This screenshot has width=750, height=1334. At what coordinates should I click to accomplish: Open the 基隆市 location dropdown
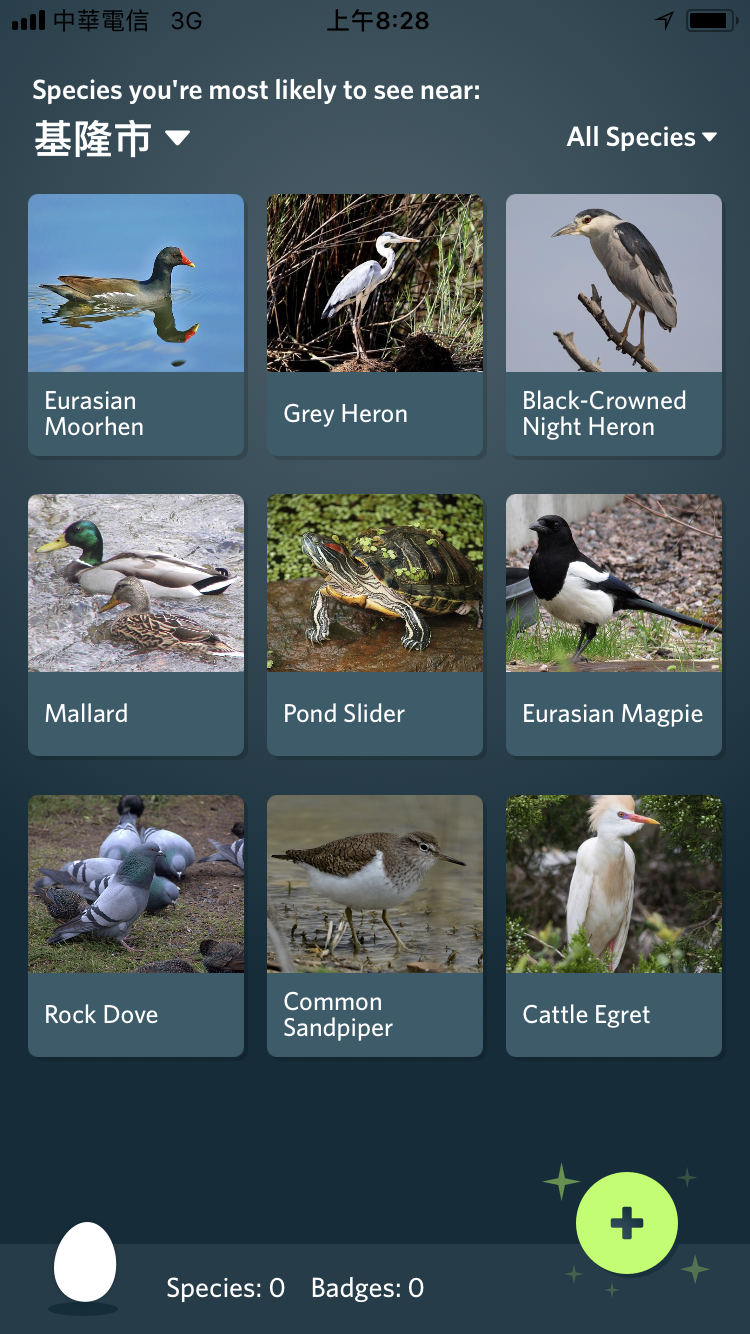click(x=111, y=138)
